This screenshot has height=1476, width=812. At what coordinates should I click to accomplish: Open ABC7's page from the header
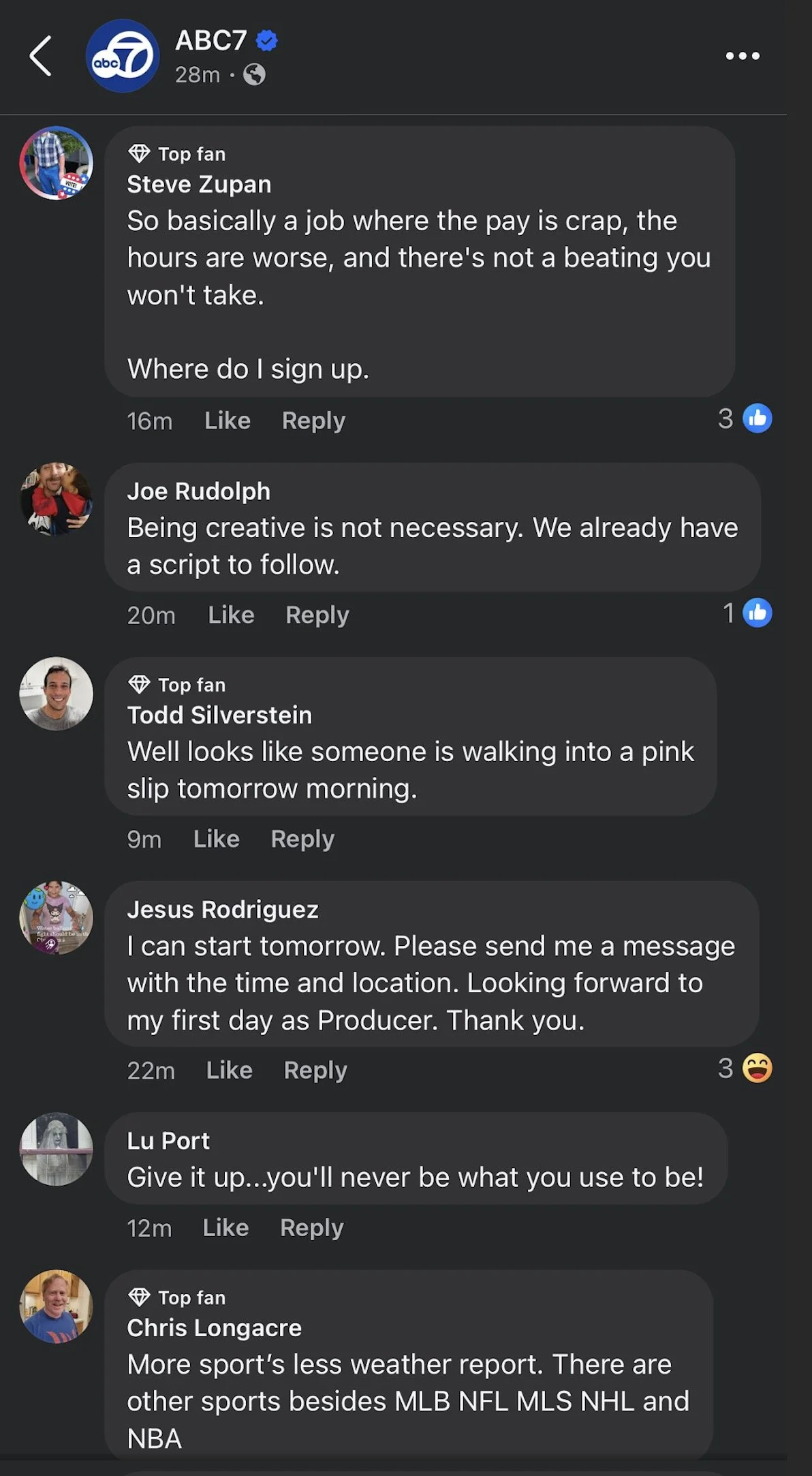[x=210, y=41]
